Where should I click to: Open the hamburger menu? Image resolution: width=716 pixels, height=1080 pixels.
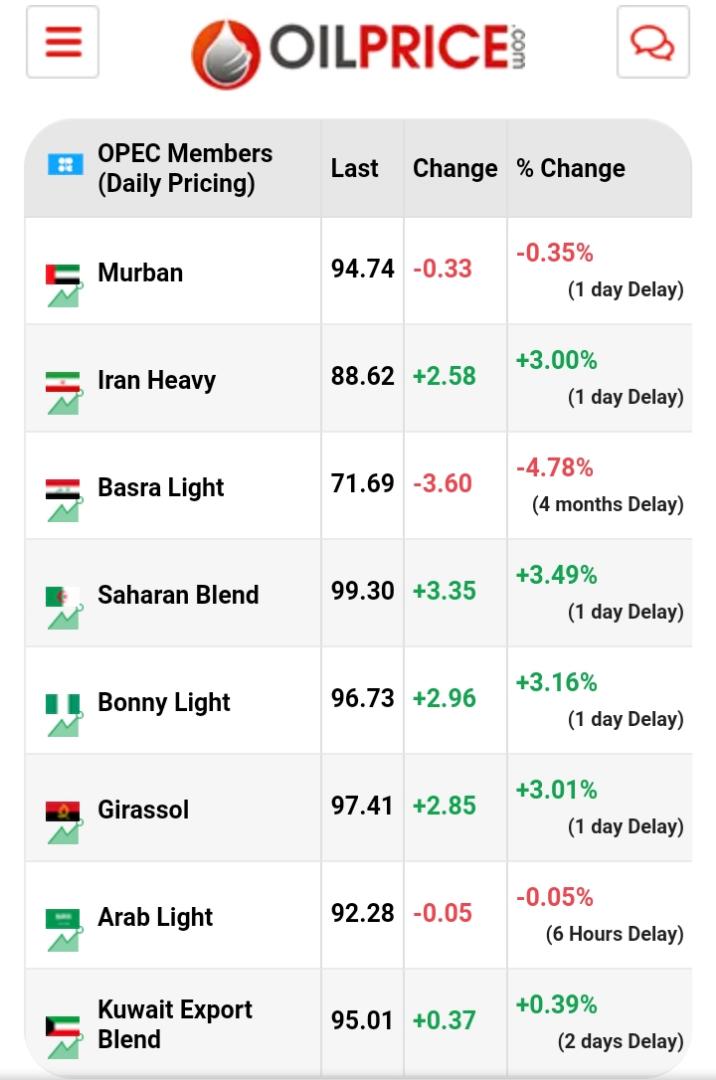(62, 42)
